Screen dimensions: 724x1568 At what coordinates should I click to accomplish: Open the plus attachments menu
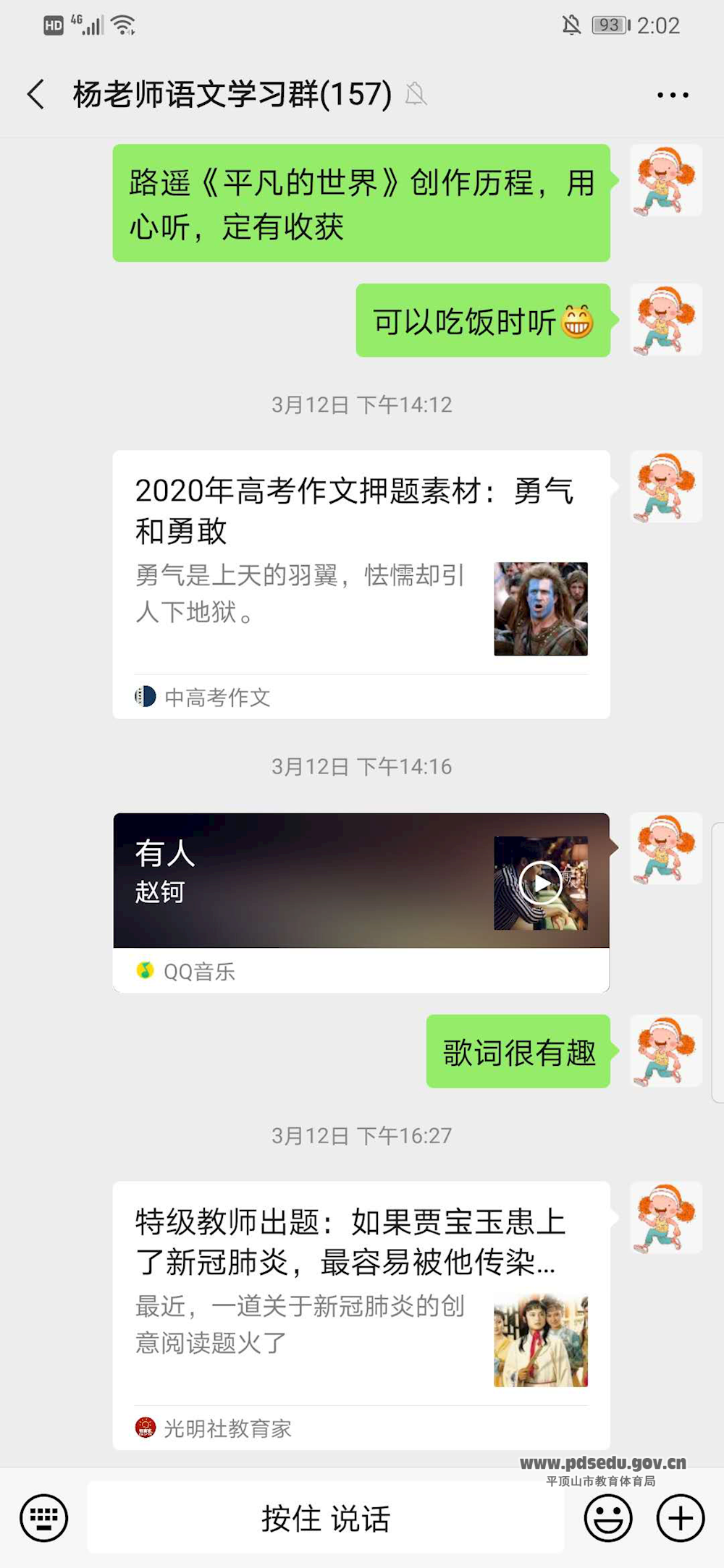(680, 1517)
